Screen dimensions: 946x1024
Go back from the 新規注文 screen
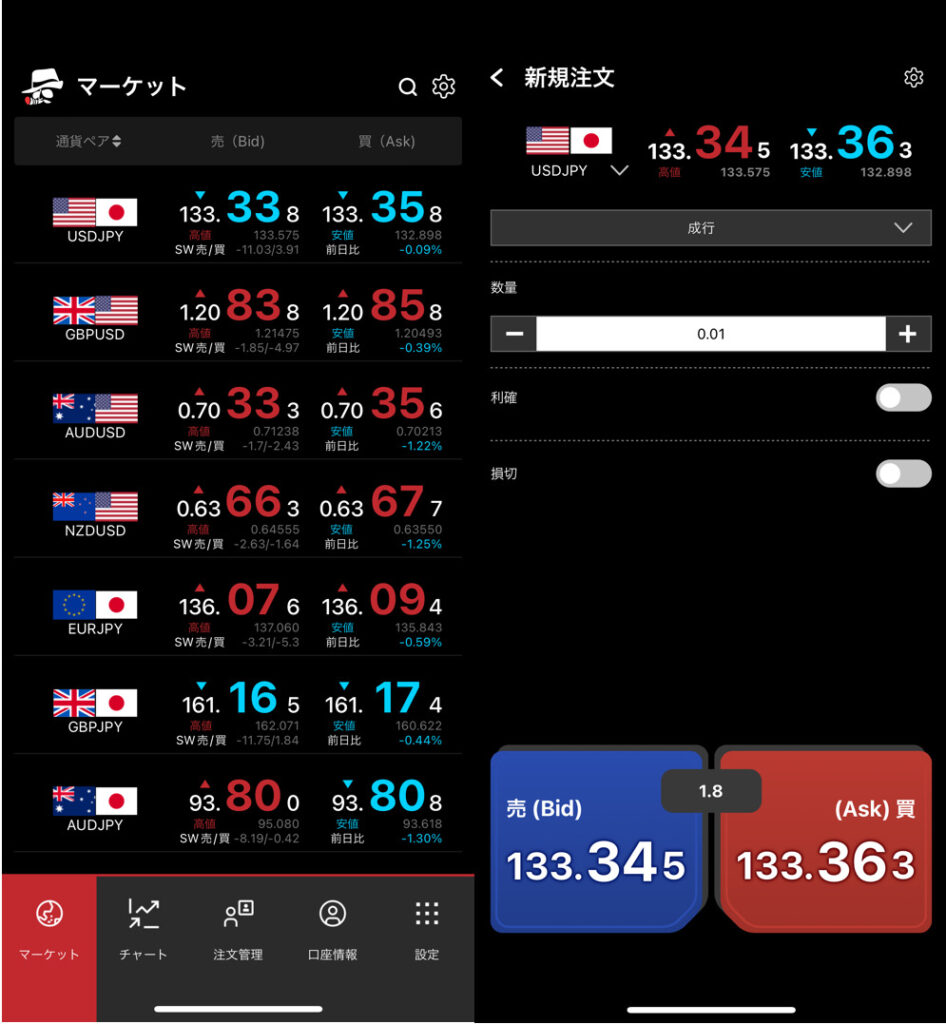click(497, 78)
